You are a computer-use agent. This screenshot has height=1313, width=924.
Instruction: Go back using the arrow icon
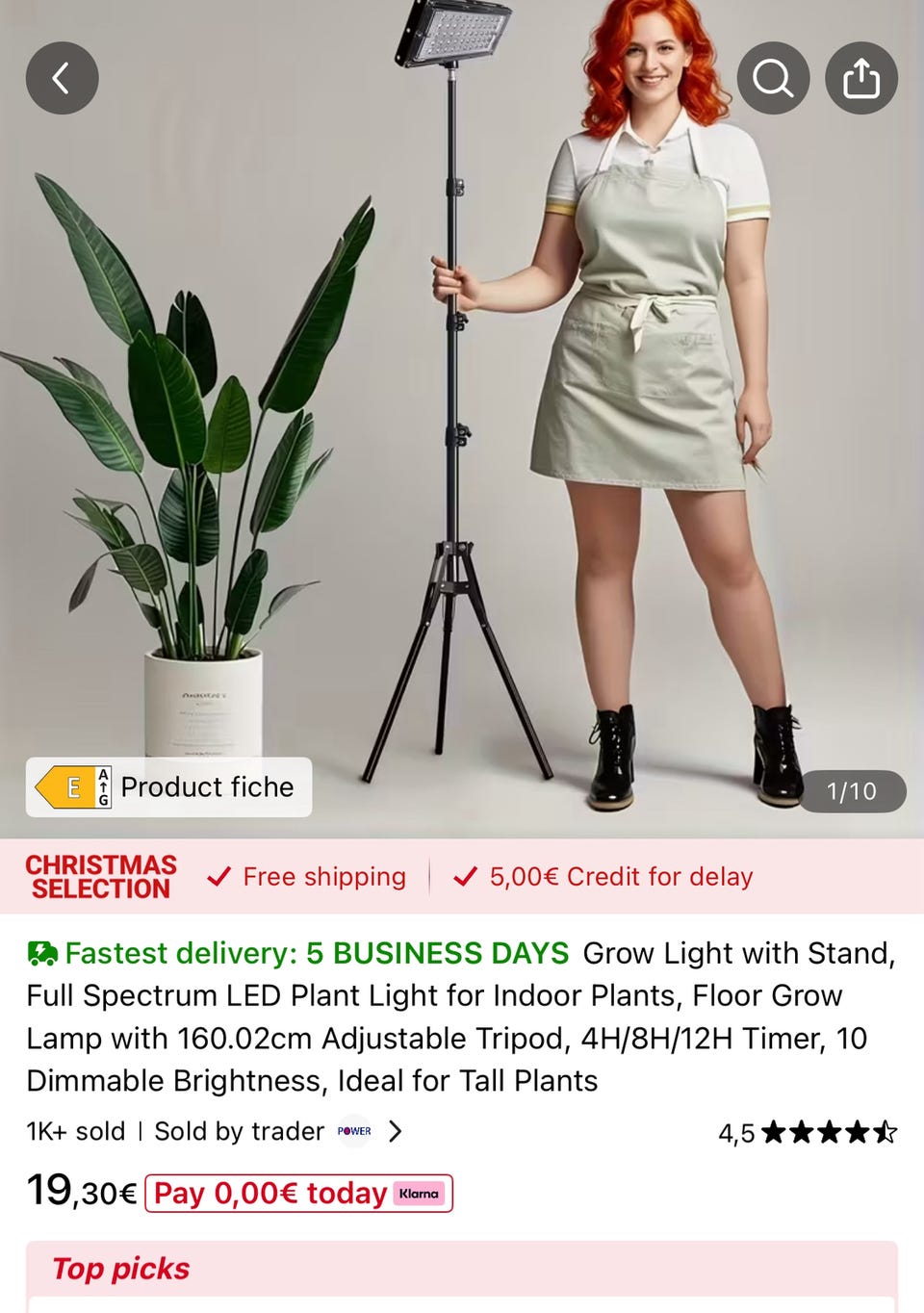pos(62,78)
